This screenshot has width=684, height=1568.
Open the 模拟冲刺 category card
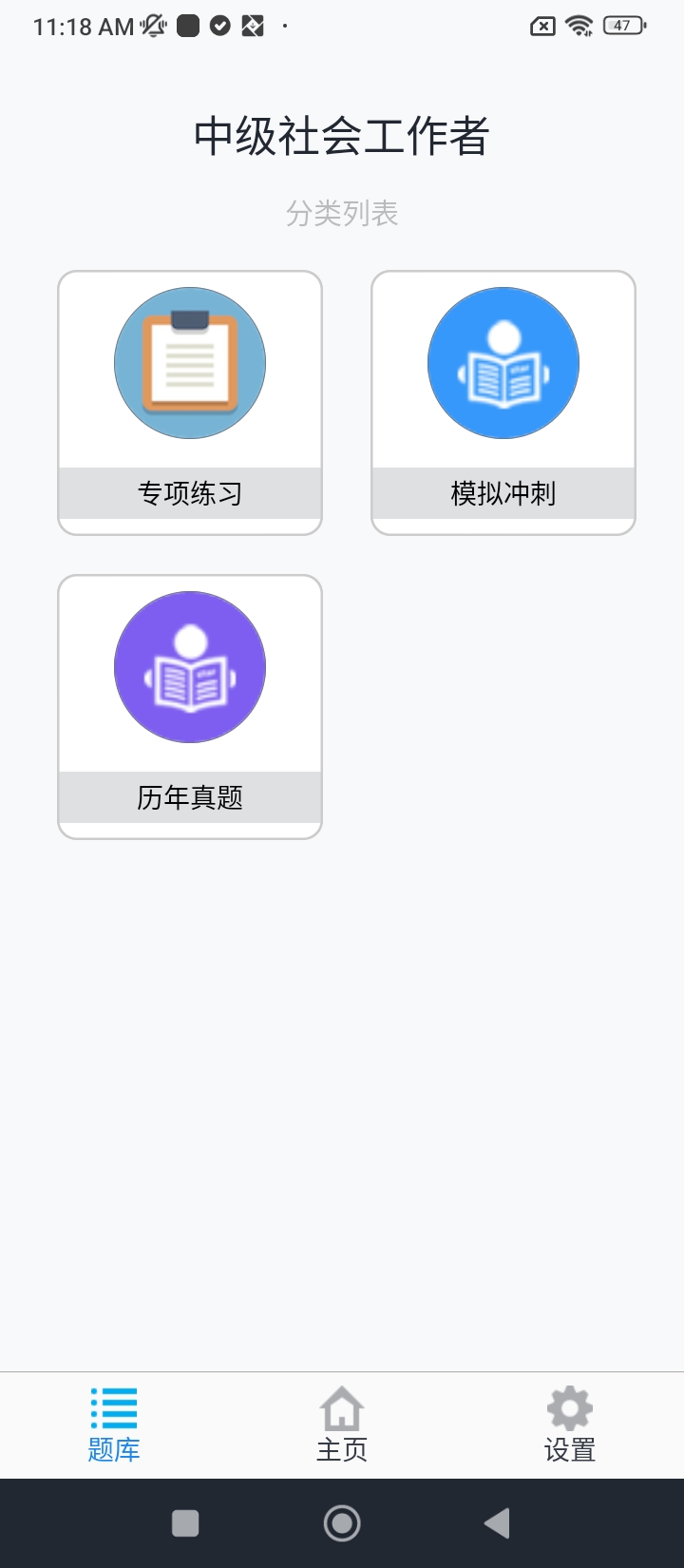(x=503, y=403)
